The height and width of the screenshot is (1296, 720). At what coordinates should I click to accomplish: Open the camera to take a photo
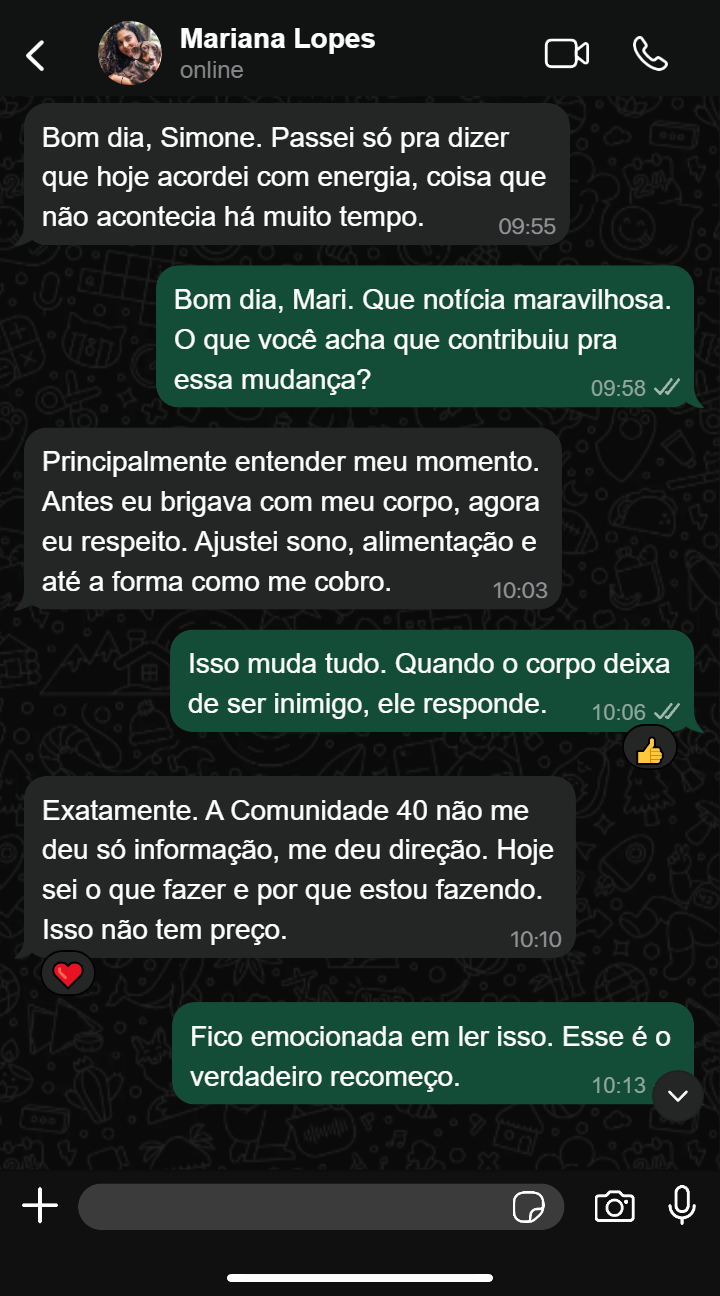point(614,1206)
